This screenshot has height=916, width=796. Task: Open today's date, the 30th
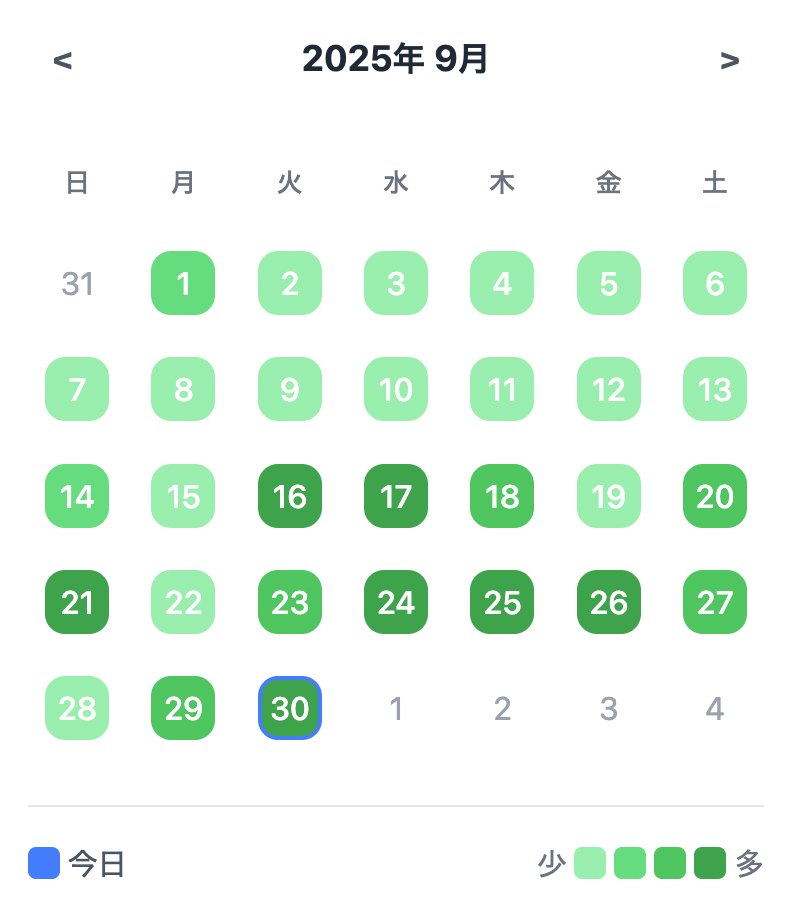click(290, 708)
